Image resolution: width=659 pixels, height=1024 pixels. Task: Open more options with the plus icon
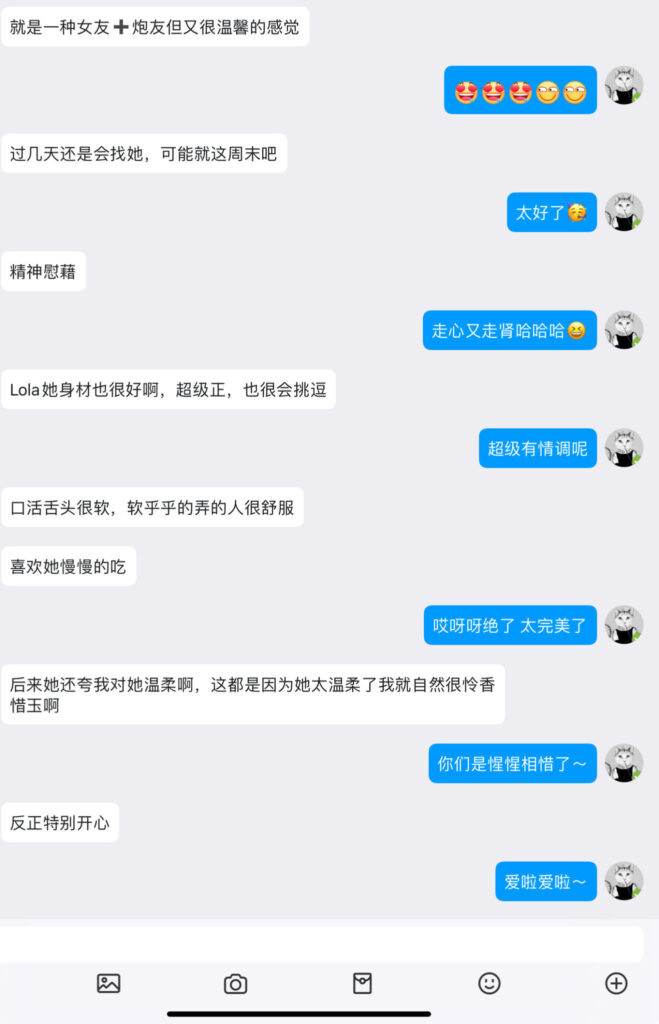(x=616, y=983)
